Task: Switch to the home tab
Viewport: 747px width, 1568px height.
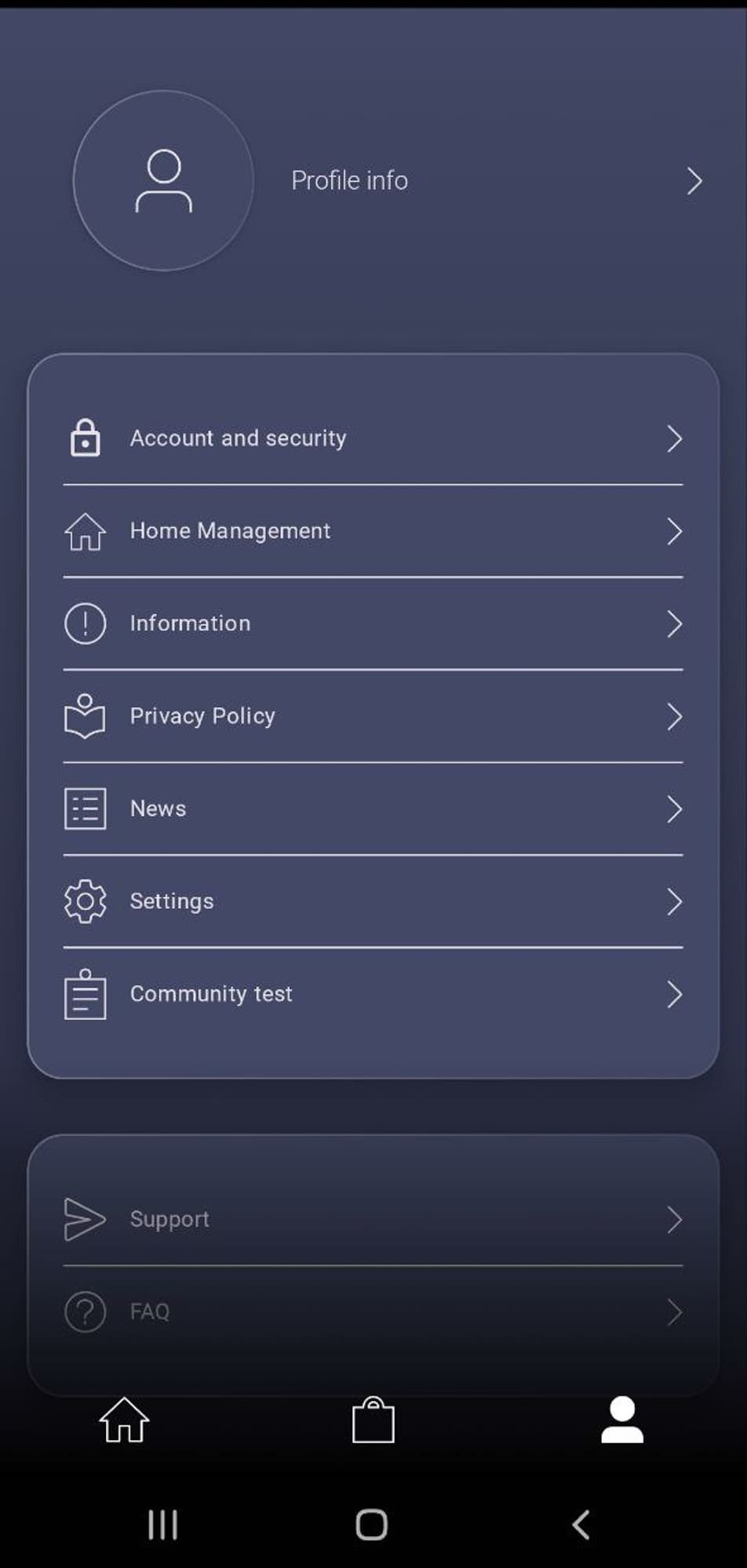Action: 124,1420
